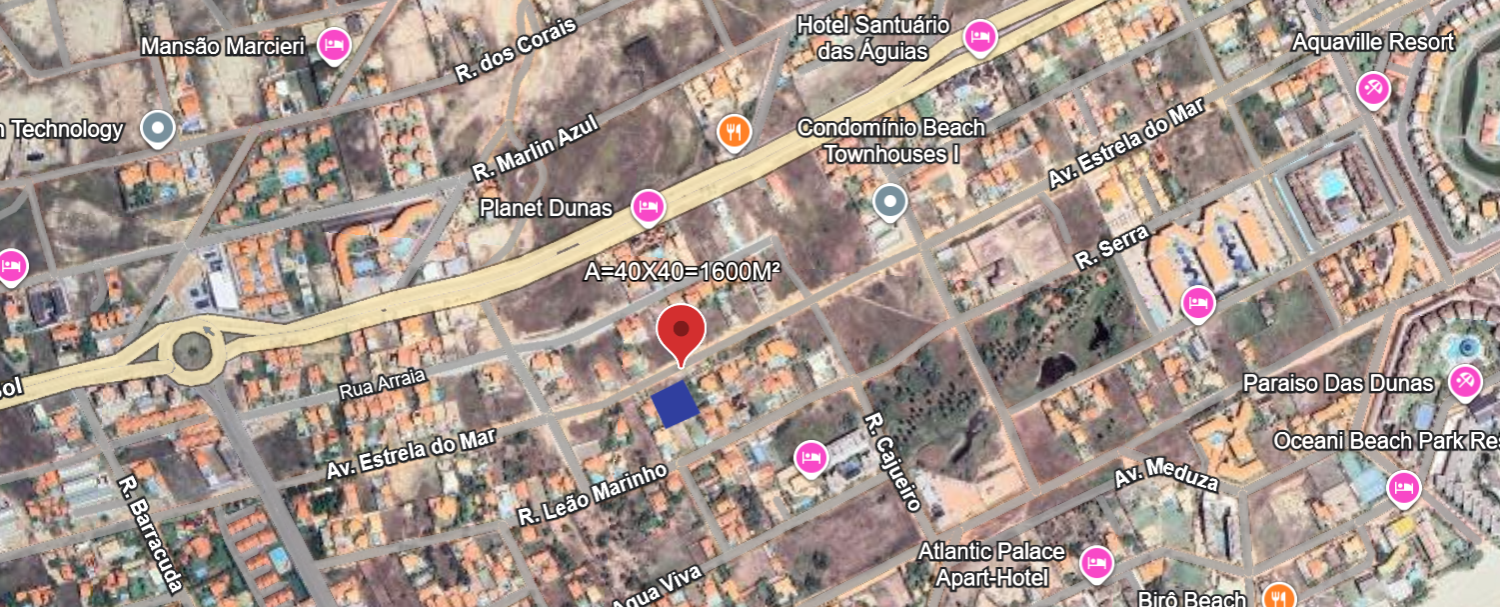Open the Oceani Beach Park hotel pin

click(x=1403, y=487)
